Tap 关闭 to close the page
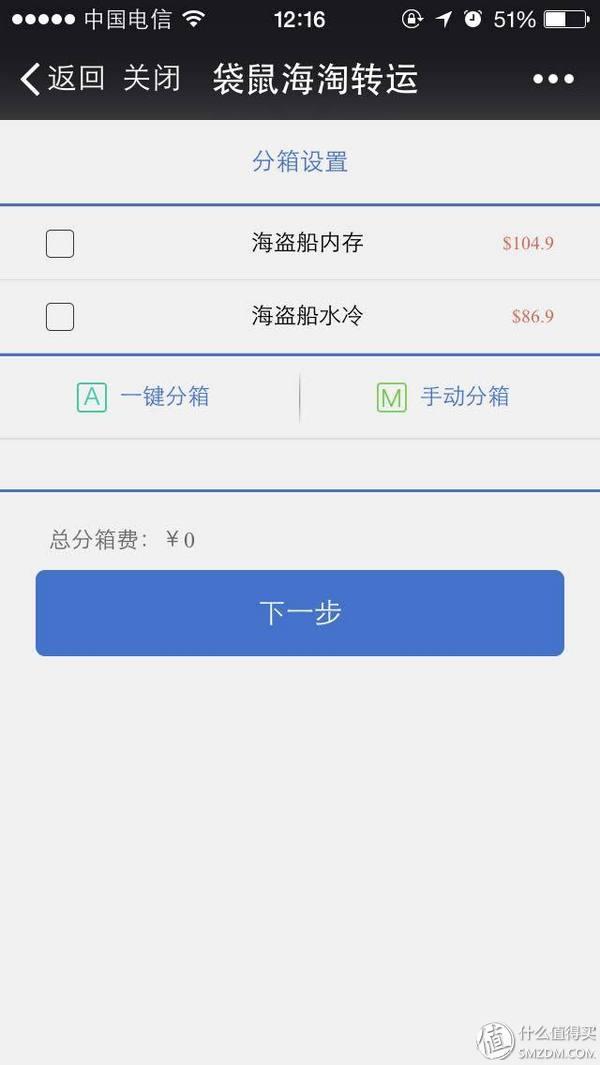The image size is (600, 1065). [x=152, y=79]
